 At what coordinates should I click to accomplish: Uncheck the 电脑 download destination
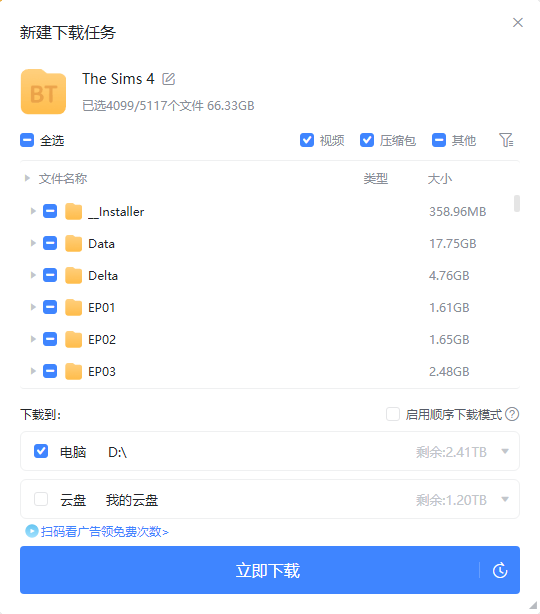pos(41,451)
